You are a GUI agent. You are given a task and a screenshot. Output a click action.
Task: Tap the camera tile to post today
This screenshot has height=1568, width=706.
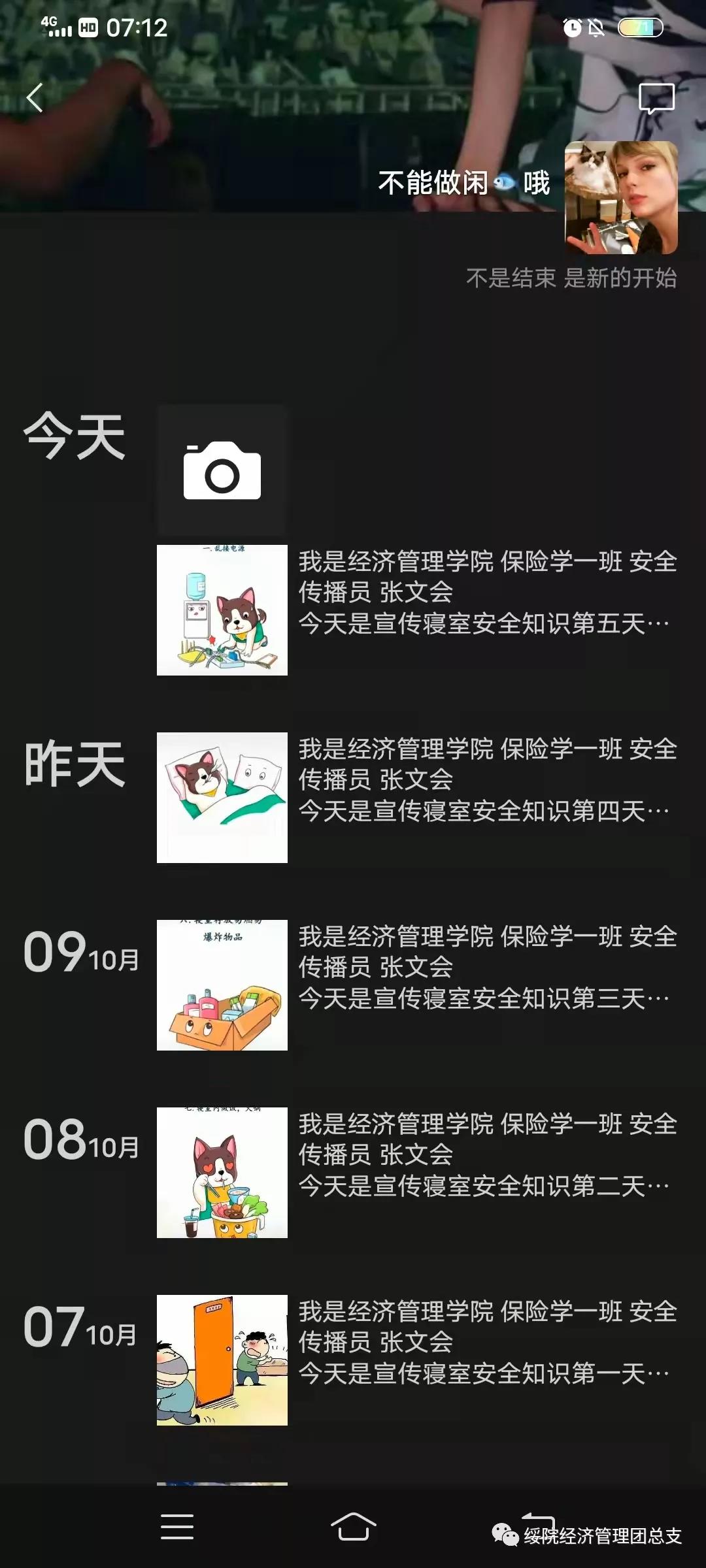(222, 470)
